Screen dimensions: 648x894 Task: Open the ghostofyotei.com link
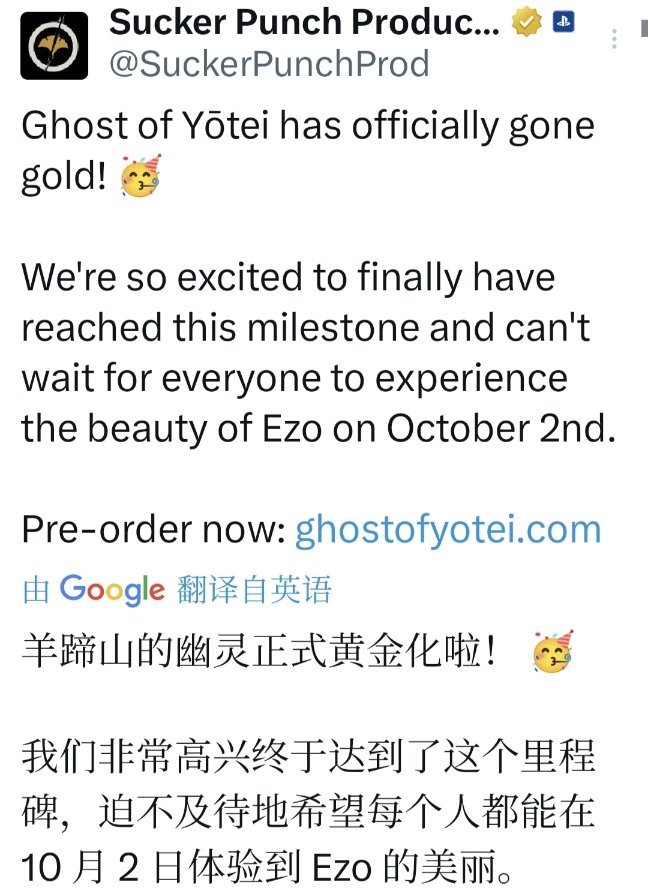448,530
